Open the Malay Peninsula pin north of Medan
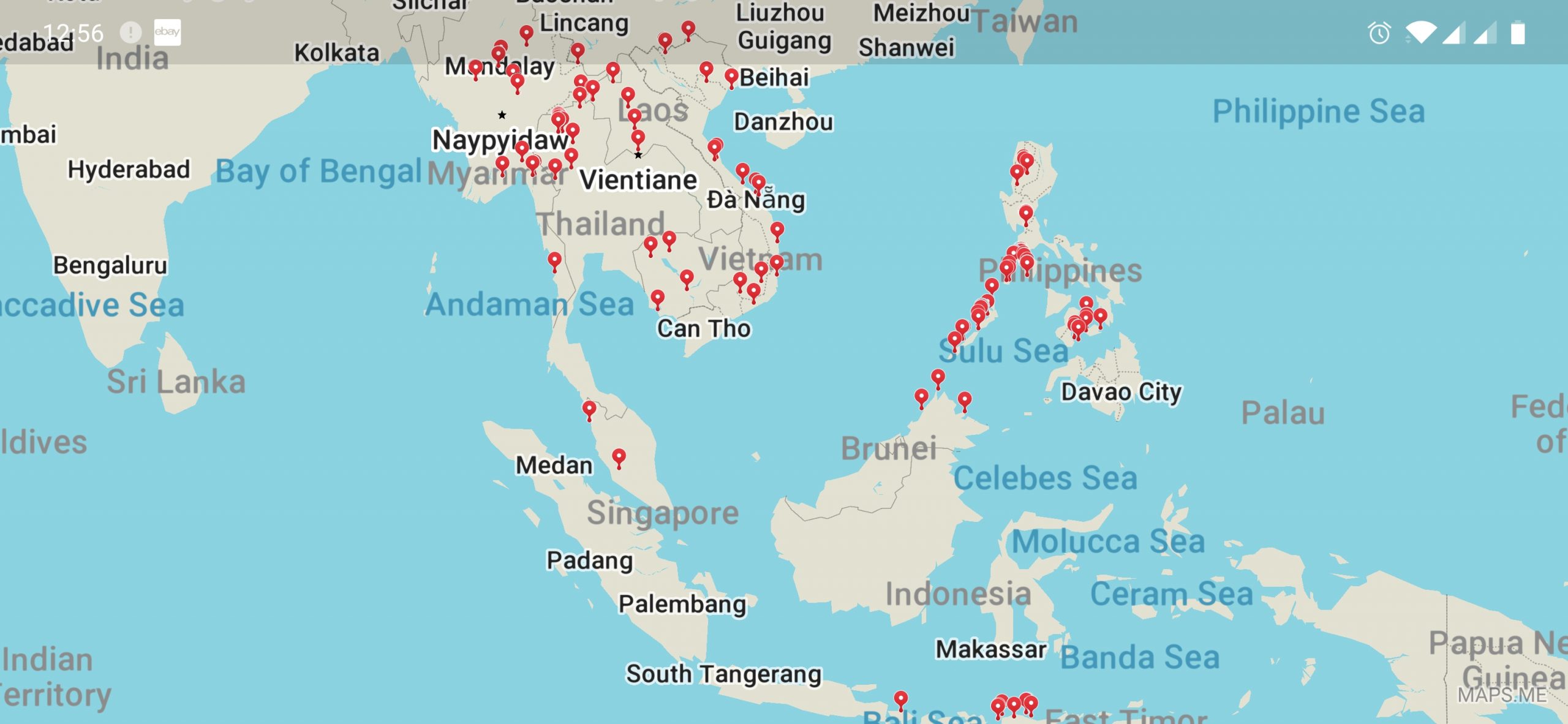The height and width of the screenshot is (724, 1568). [x=589, y=409]
